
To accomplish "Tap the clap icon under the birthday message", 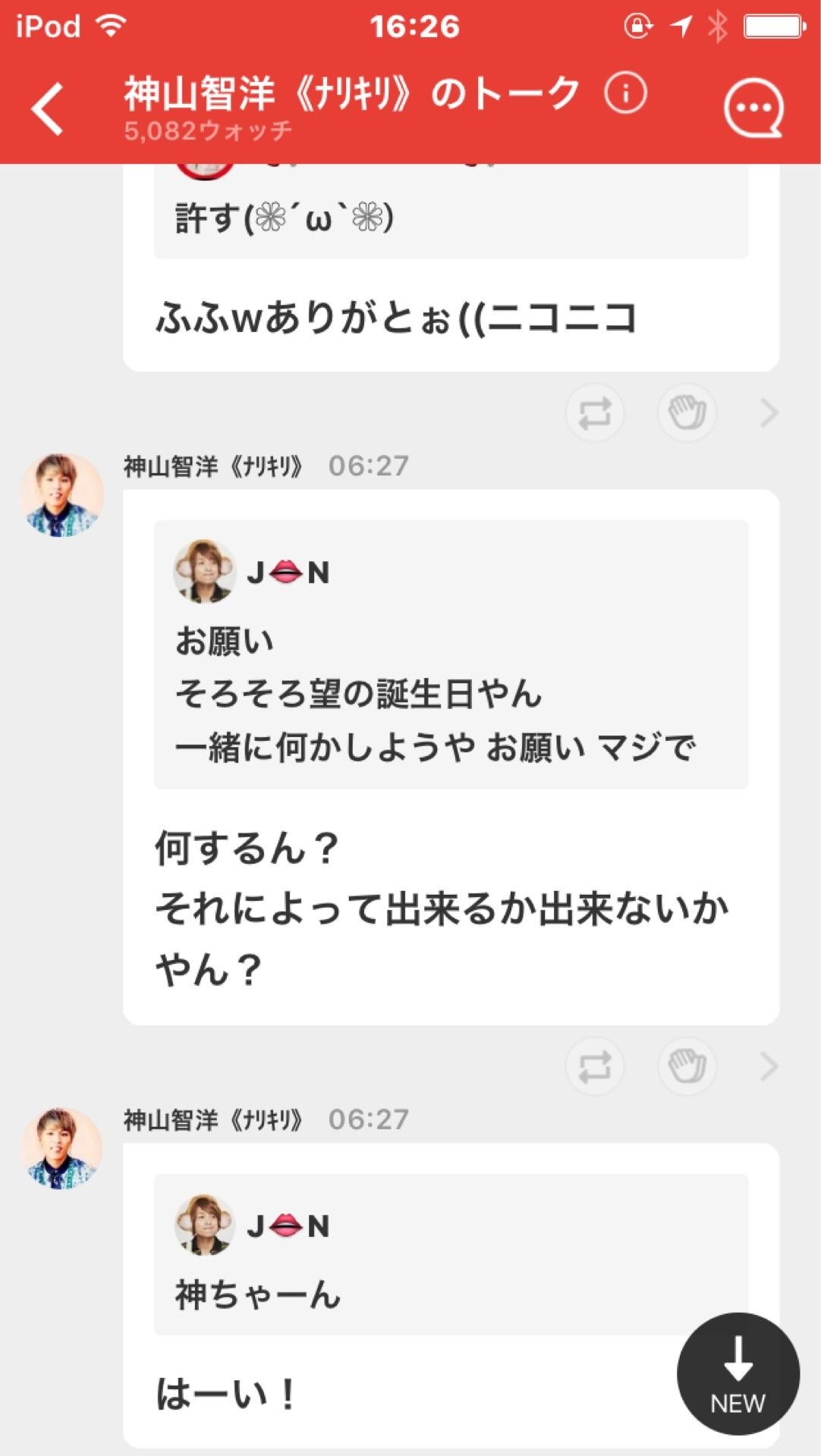I will [686, 1066].
